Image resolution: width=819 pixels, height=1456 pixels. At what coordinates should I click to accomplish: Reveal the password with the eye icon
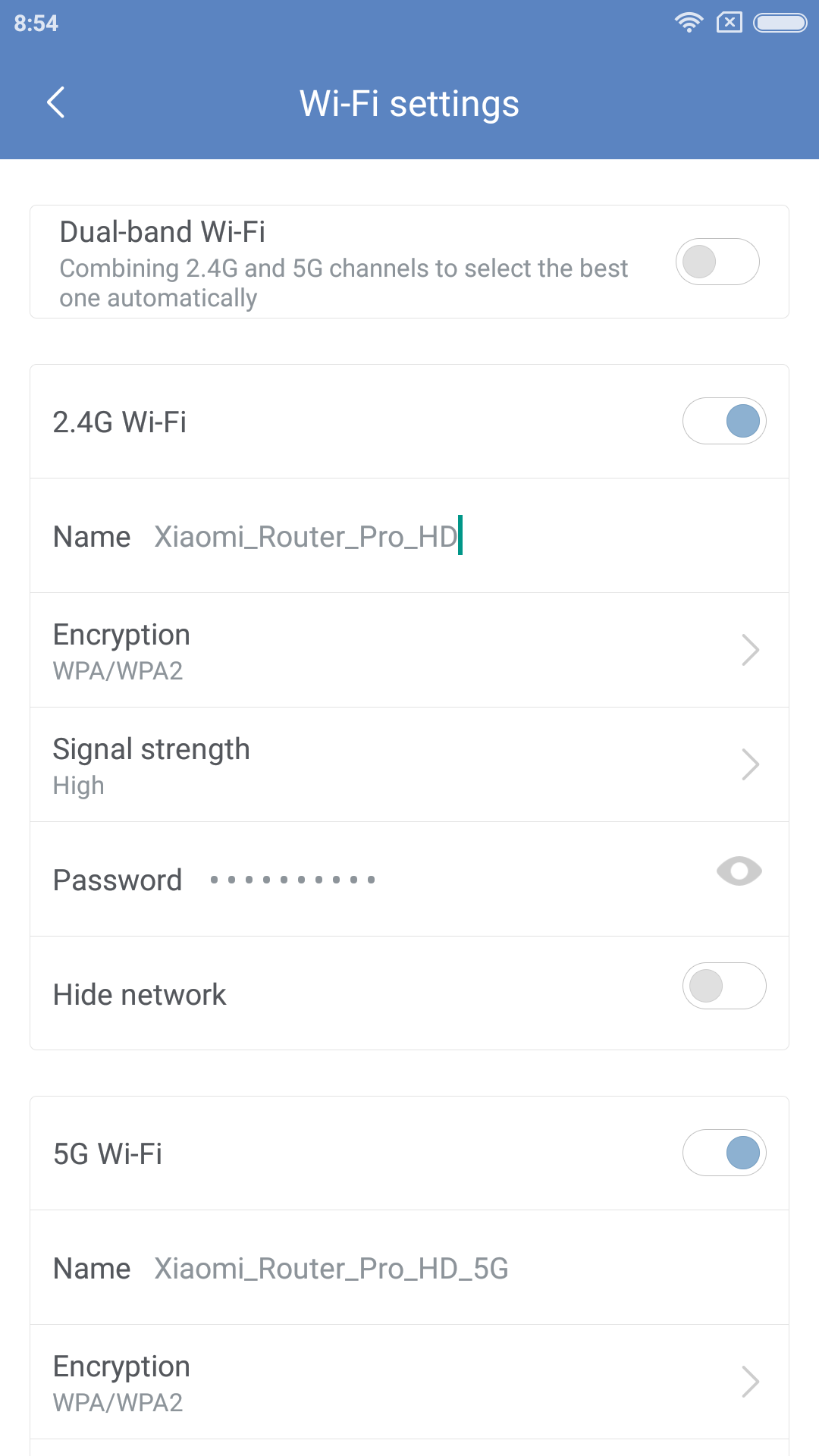click(739, 871)
